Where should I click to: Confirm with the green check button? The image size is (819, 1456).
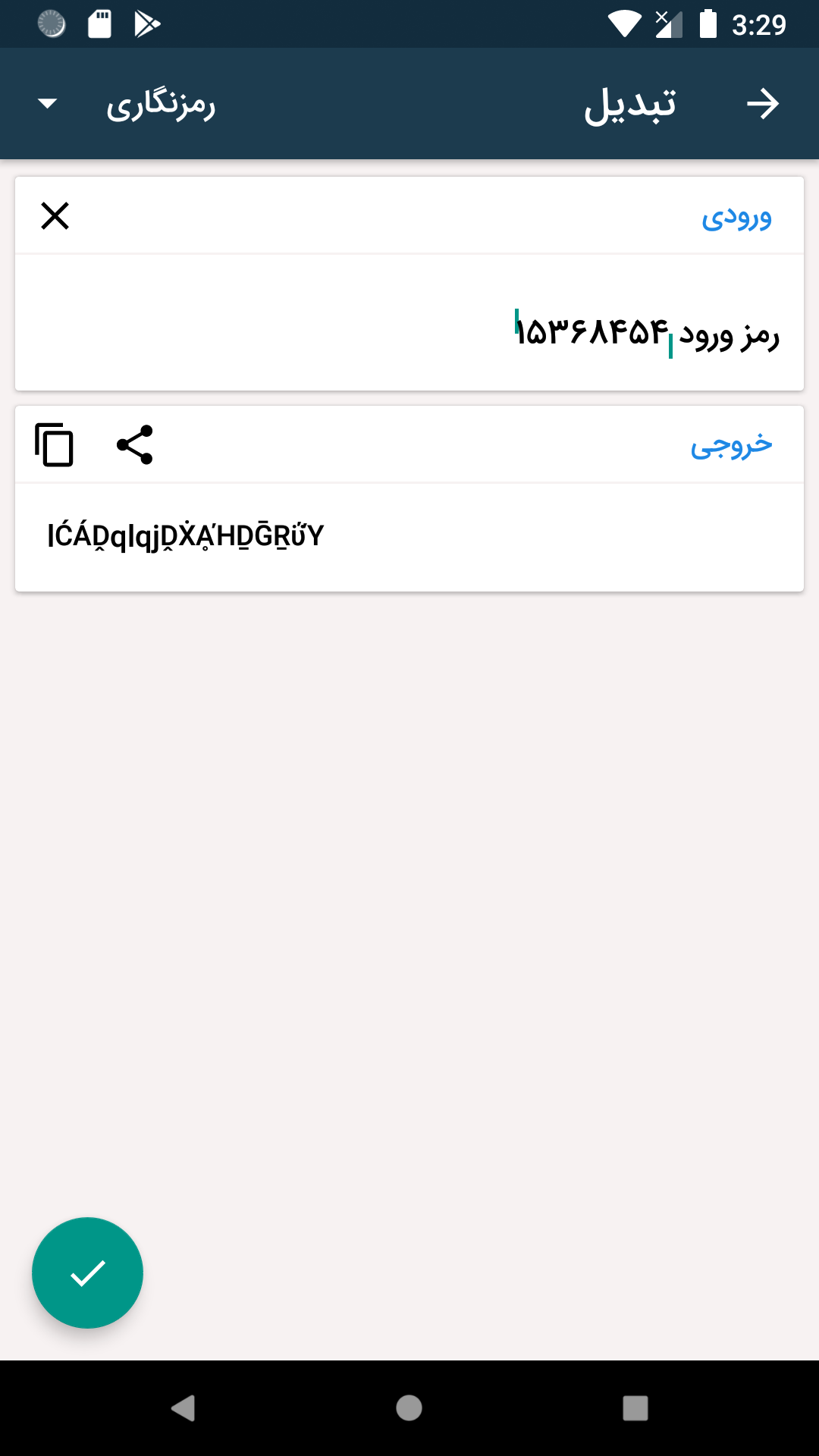[87, 1272]
